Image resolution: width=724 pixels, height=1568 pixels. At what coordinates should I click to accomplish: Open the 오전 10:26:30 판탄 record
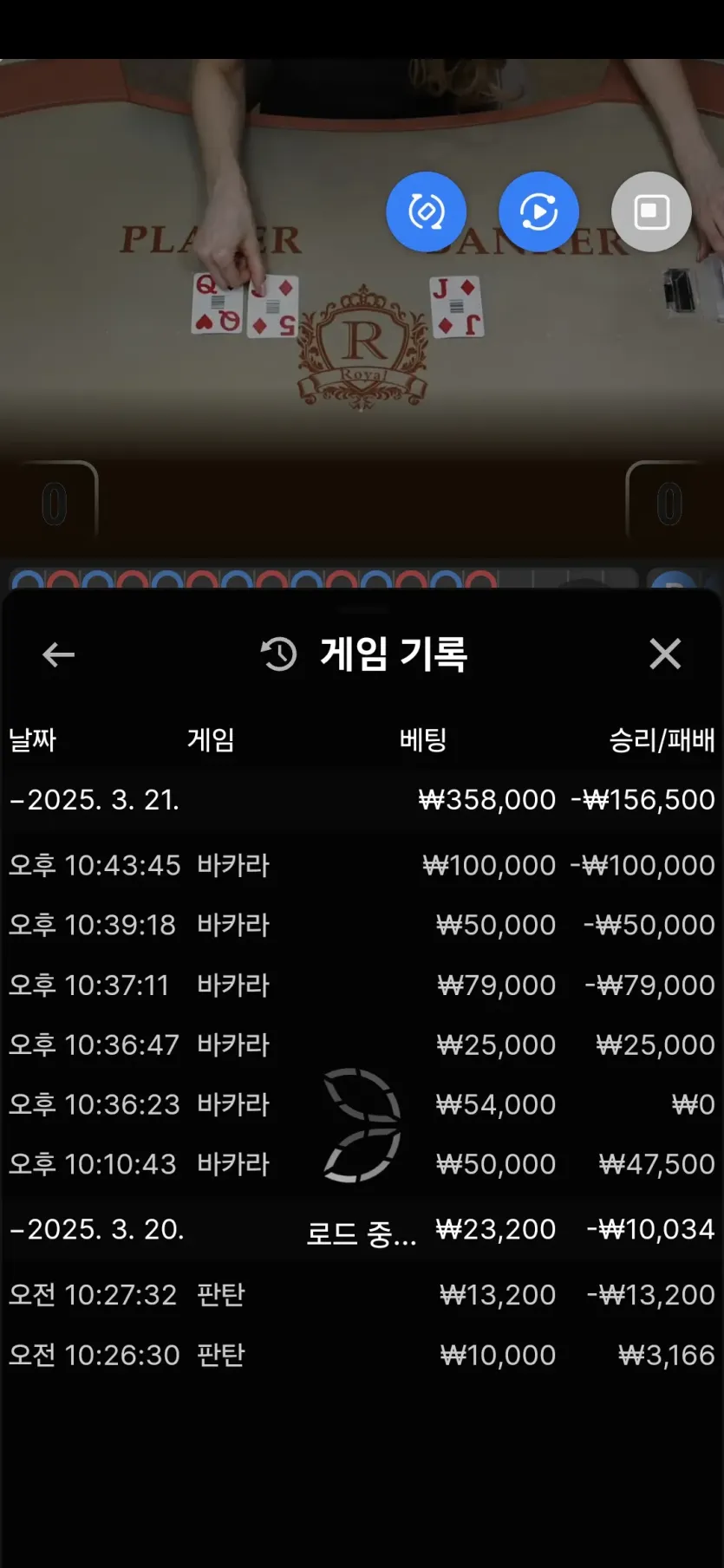tap(362, 1355)
